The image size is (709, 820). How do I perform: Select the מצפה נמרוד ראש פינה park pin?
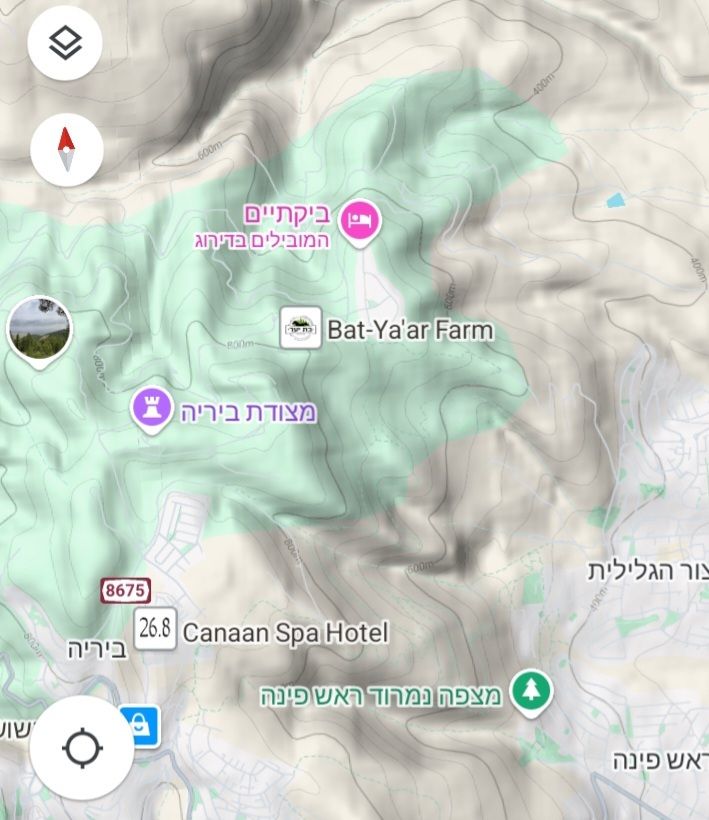(x=531, y=691)
